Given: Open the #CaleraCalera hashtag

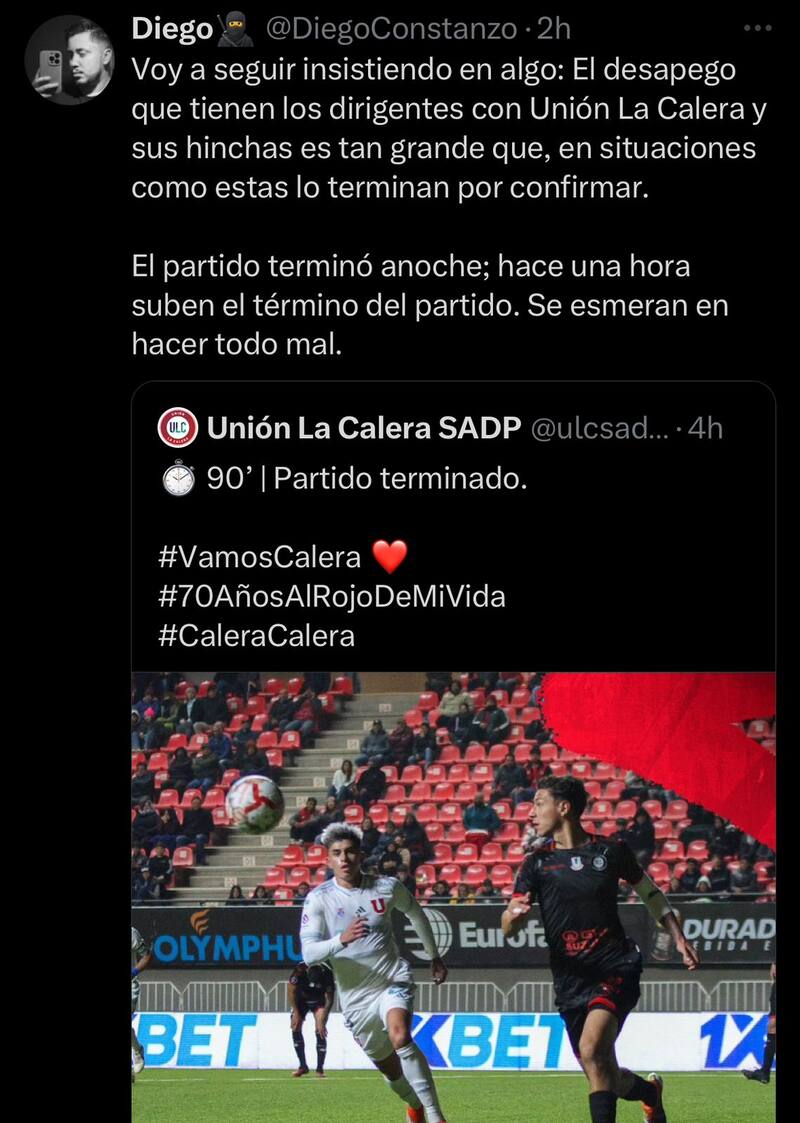Looking at the screenshot, I should pos(255,635).
